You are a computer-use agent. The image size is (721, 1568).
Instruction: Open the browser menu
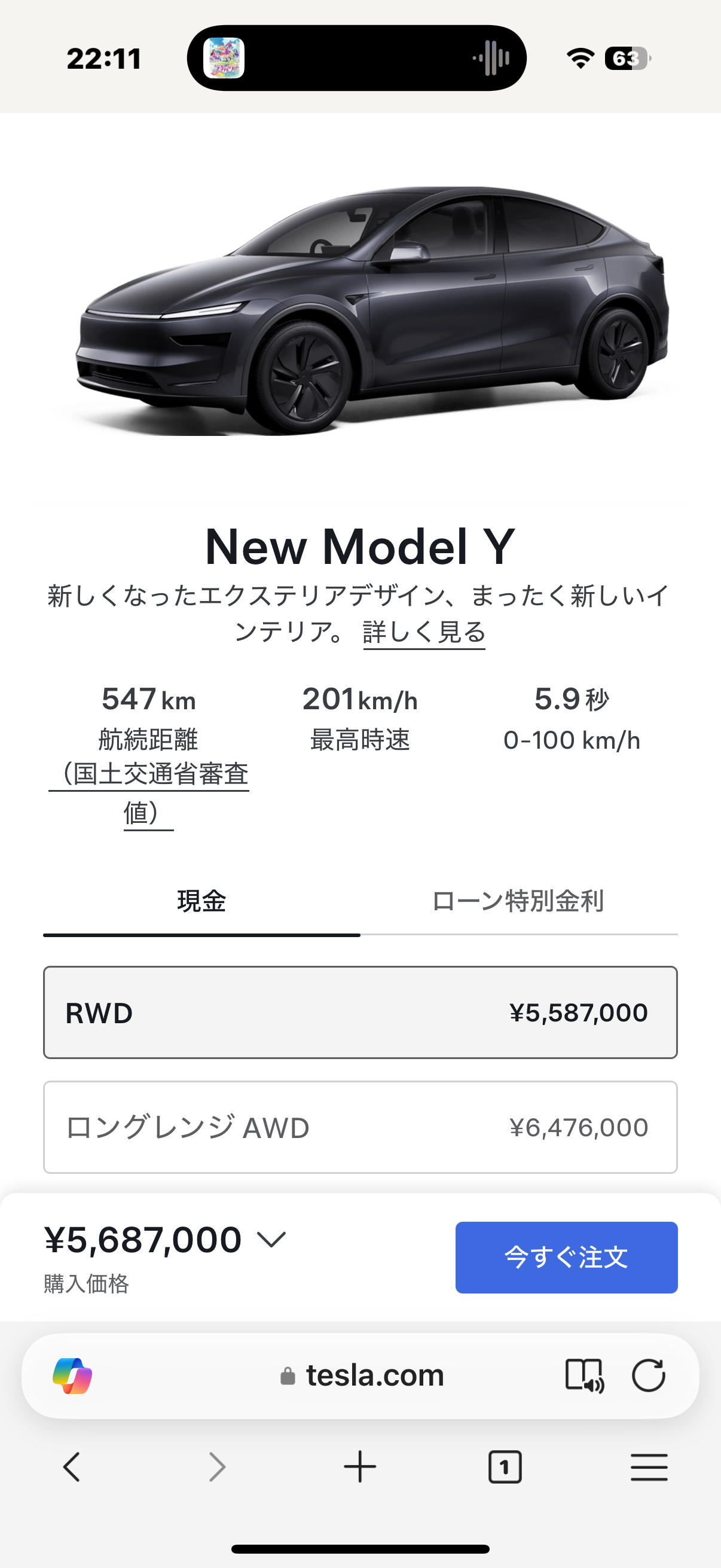pyautogui.click(x=649, y=1467)
